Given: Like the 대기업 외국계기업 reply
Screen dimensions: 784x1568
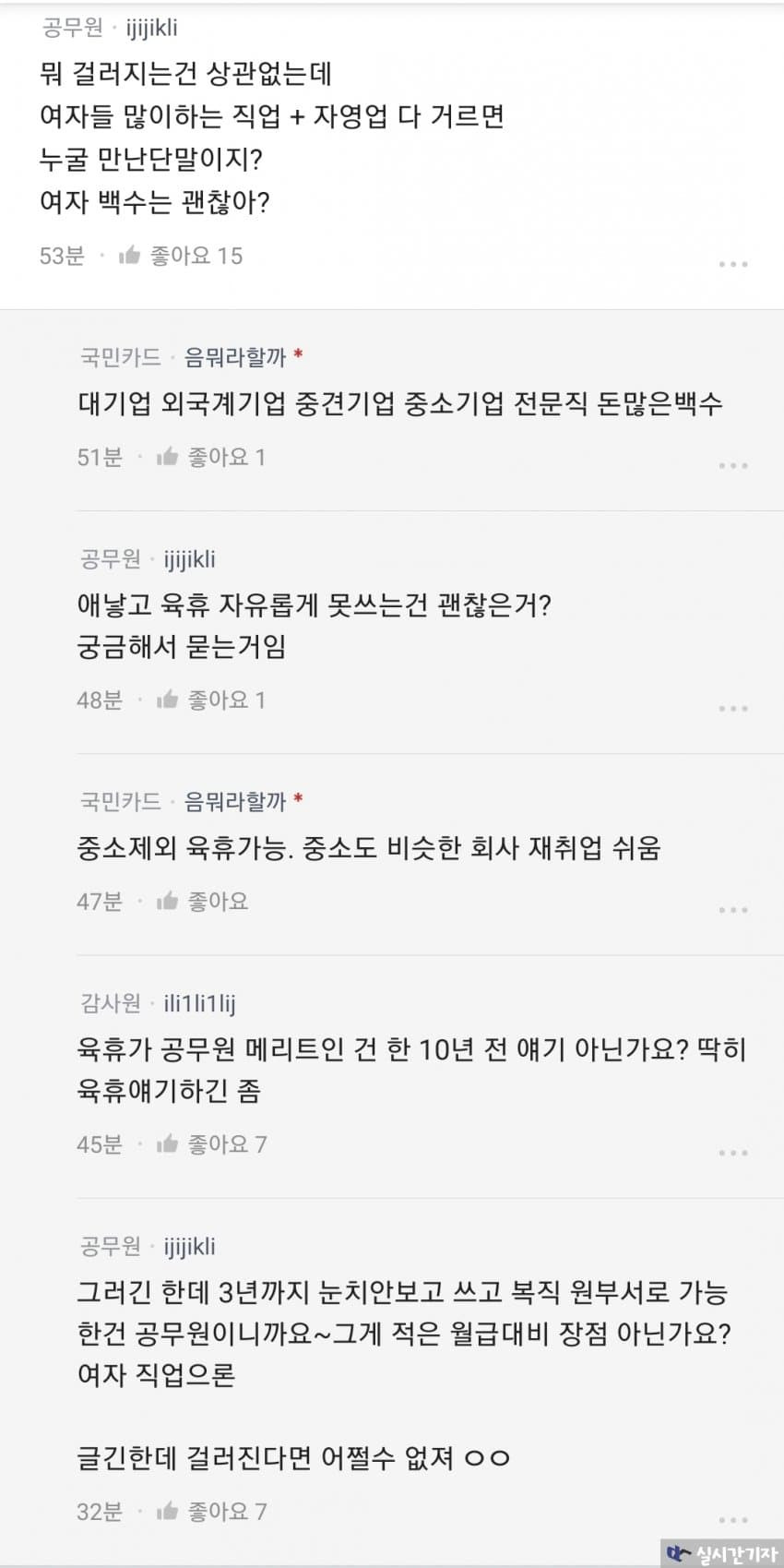Looking at the screenshot, I should point(168,457).
